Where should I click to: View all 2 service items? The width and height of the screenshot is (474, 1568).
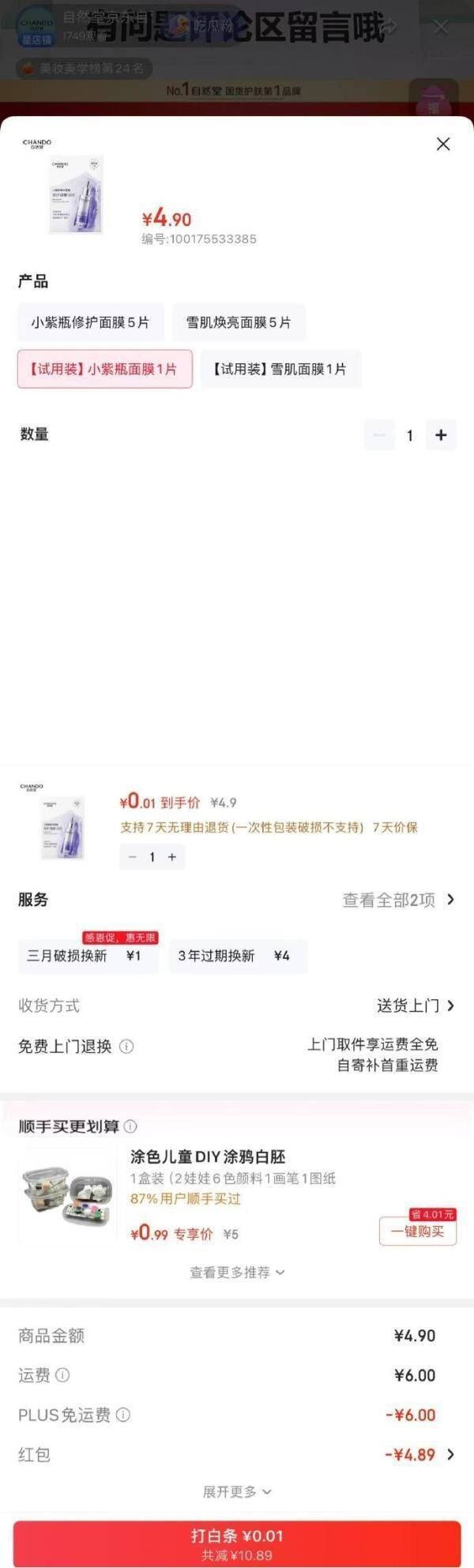(398, 900)
